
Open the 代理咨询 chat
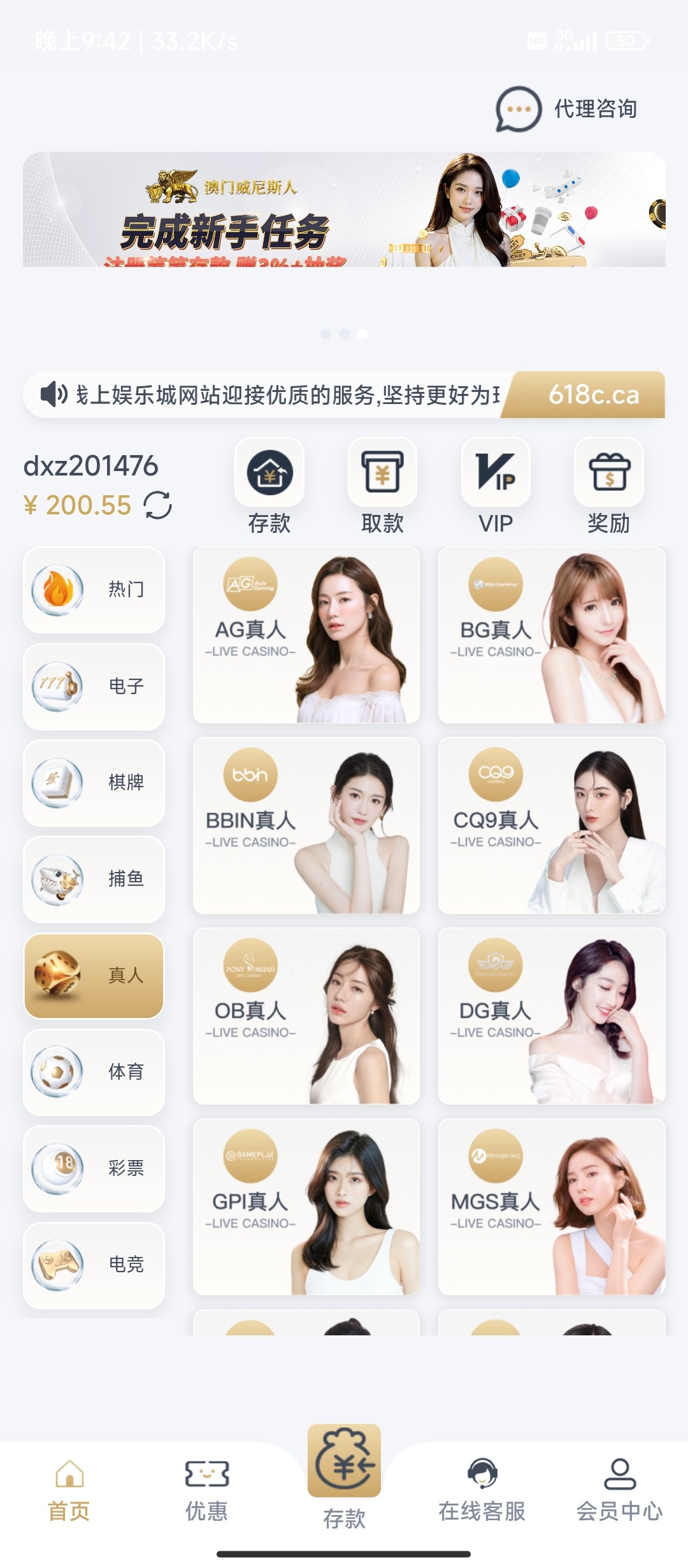(x=567, y=109)
